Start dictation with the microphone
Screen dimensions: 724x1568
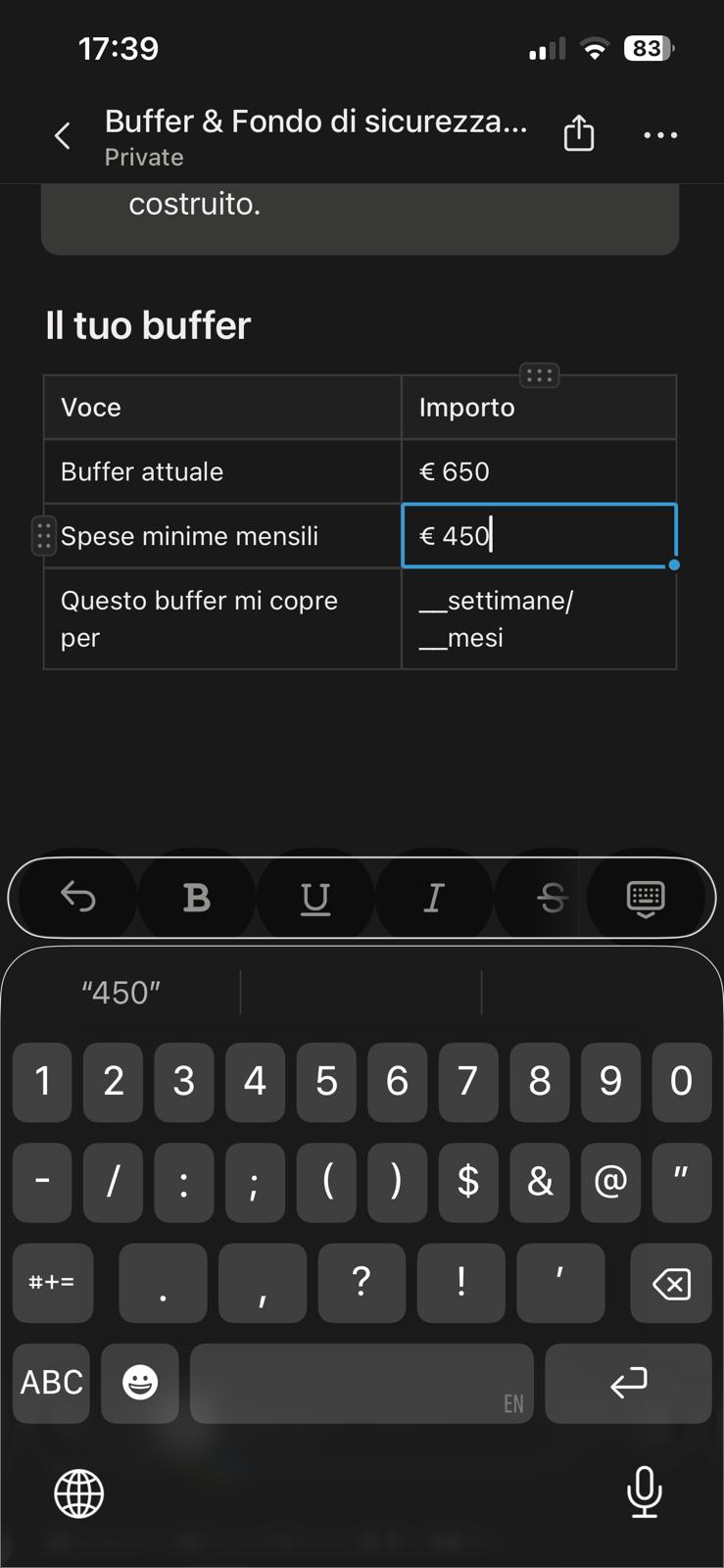[x=644, y=1493]
